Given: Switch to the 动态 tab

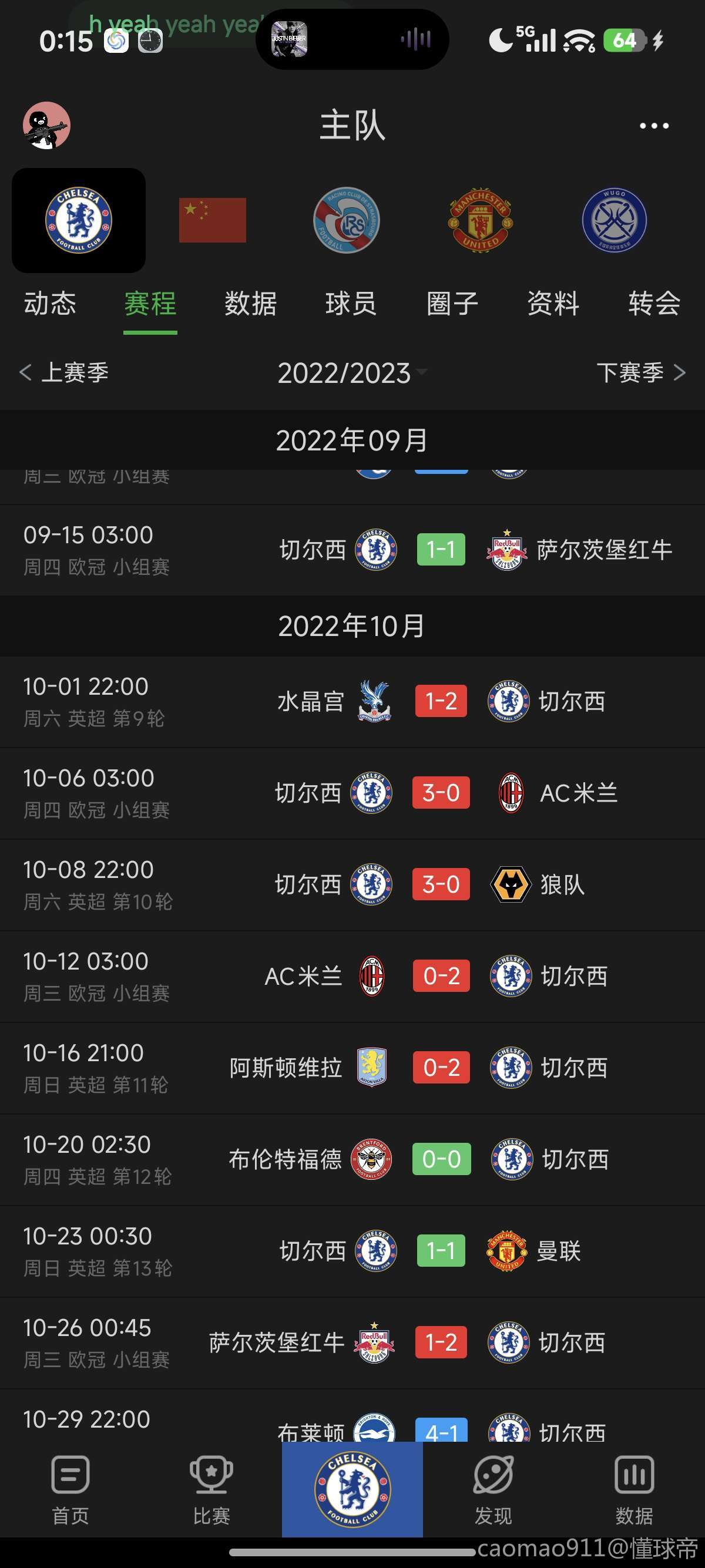Looking at the screenshot, I should (50, 304).
